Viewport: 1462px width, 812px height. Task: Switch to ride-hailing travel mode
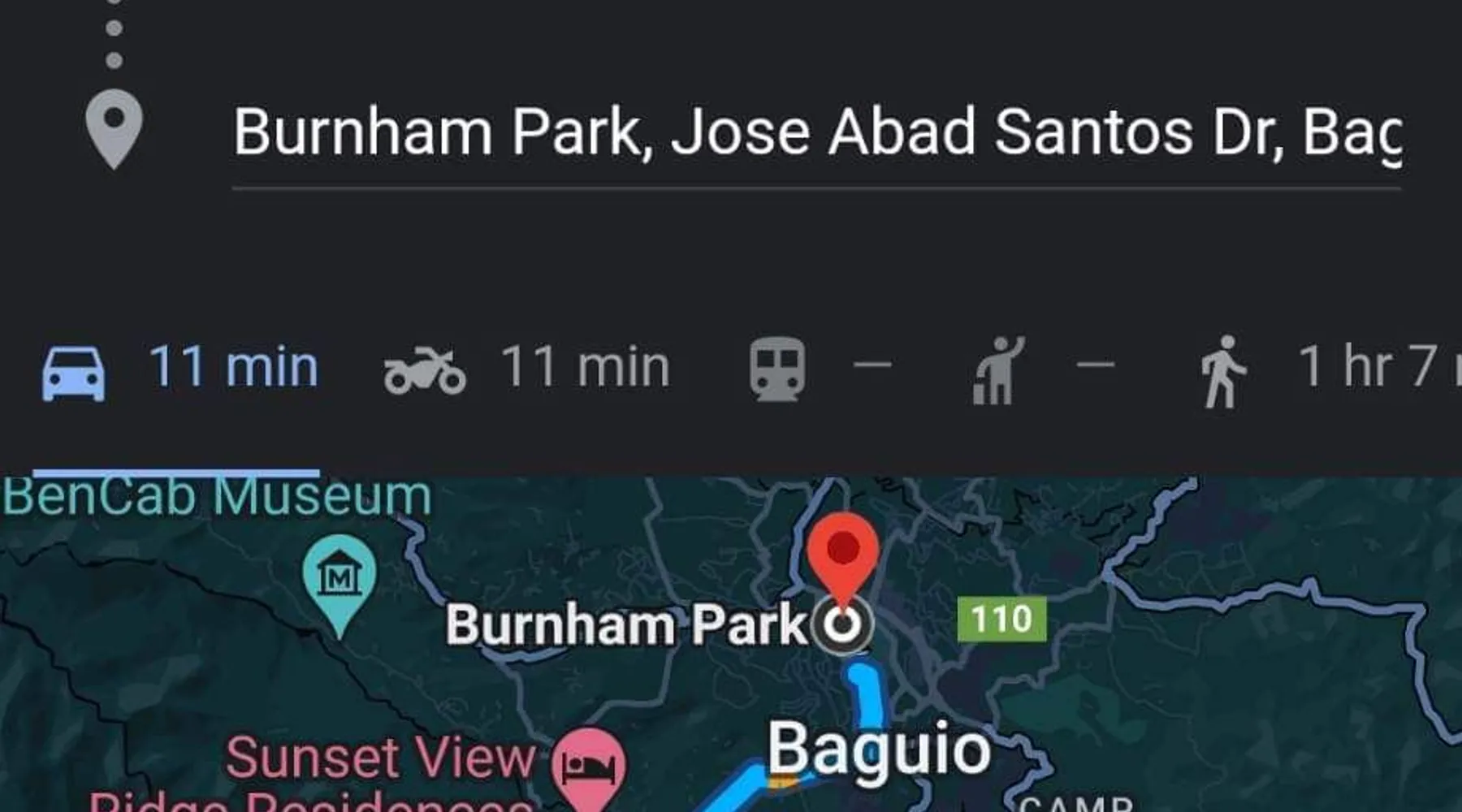pos(1043,369)
